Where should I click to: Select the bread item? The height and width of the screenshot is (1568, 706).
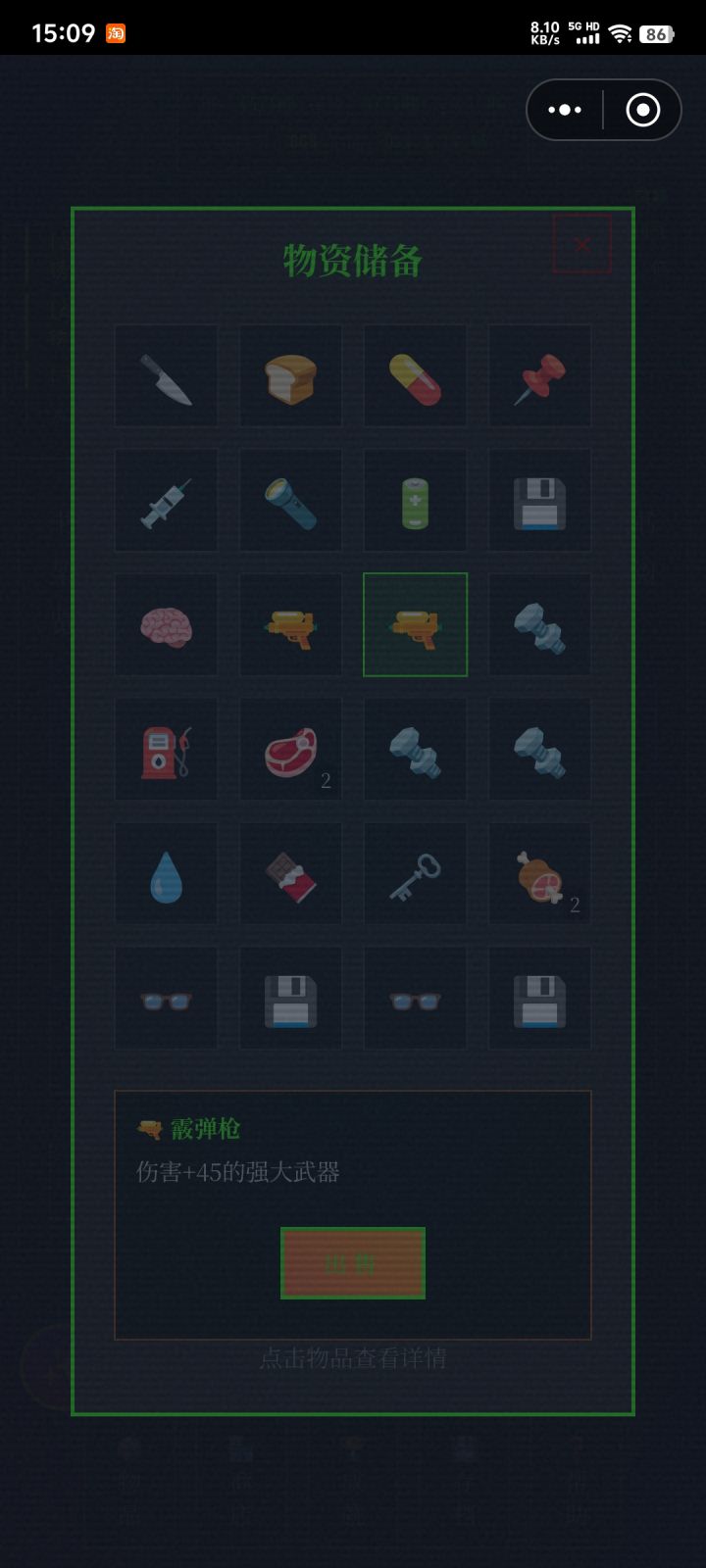(x=290, y=376)
